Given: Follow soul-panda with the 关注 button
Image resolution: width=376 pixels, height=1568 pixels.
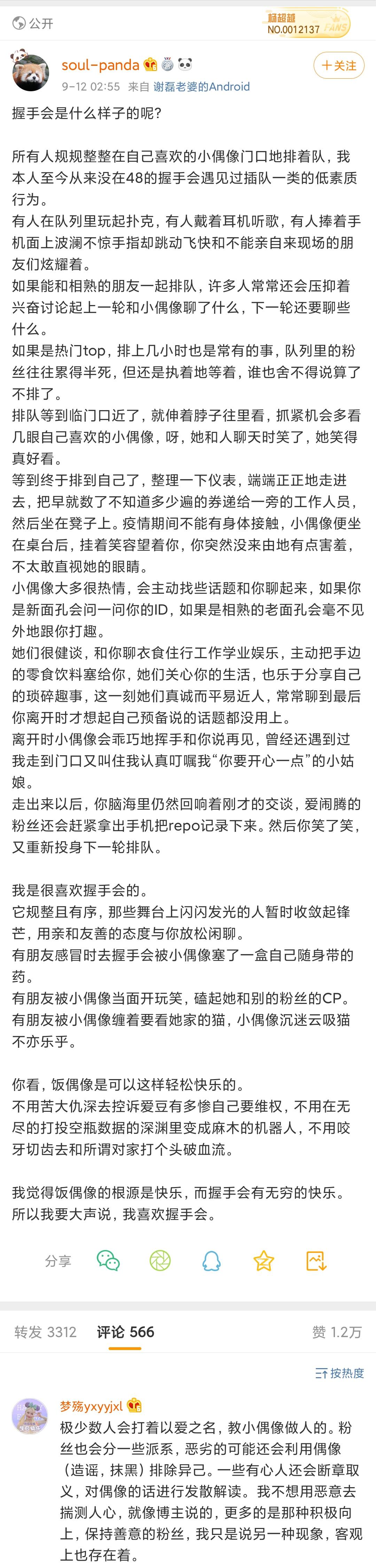Looking at the screenshot, I should (339, 65).
